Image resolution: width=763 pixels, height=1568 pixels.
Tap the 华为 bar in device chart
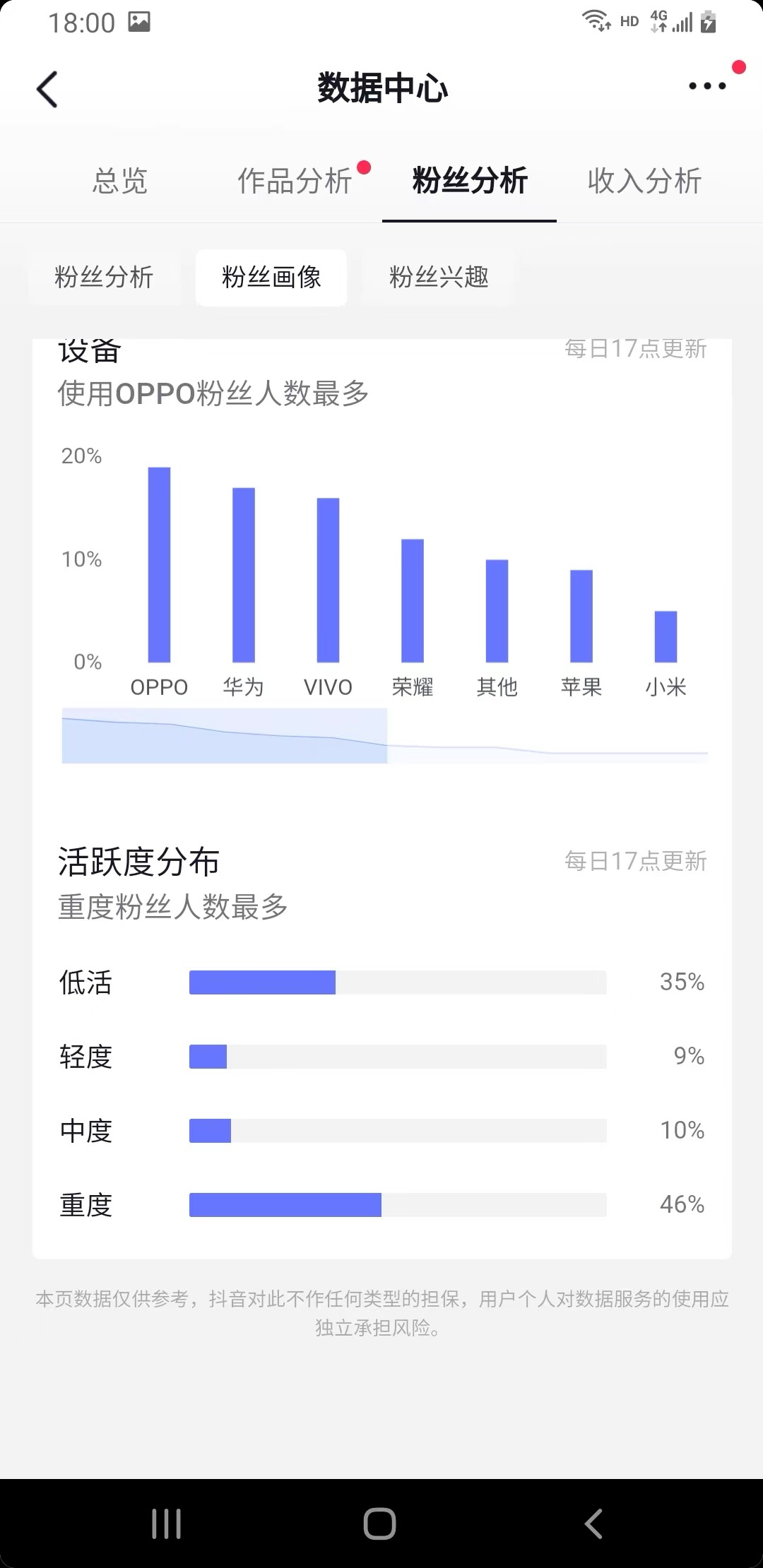[244, 576]
